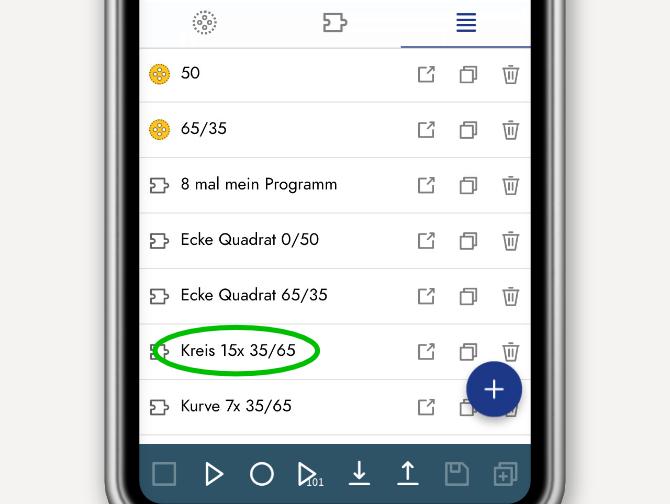Viewport: 670px width, 504px height.
Task: Duplicate the 50 entry
Action: pos(468,75)
